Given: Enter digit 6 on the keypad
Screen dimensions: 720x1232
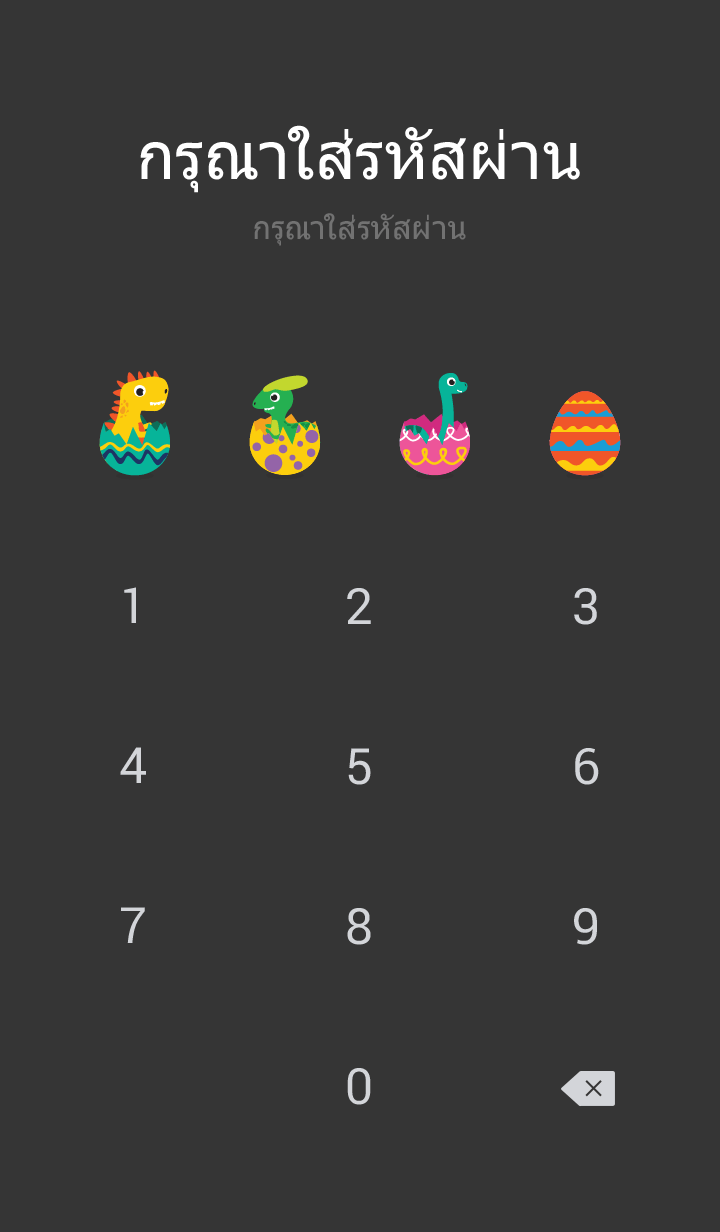Looking at the screenshot, I should coord(585,767).
